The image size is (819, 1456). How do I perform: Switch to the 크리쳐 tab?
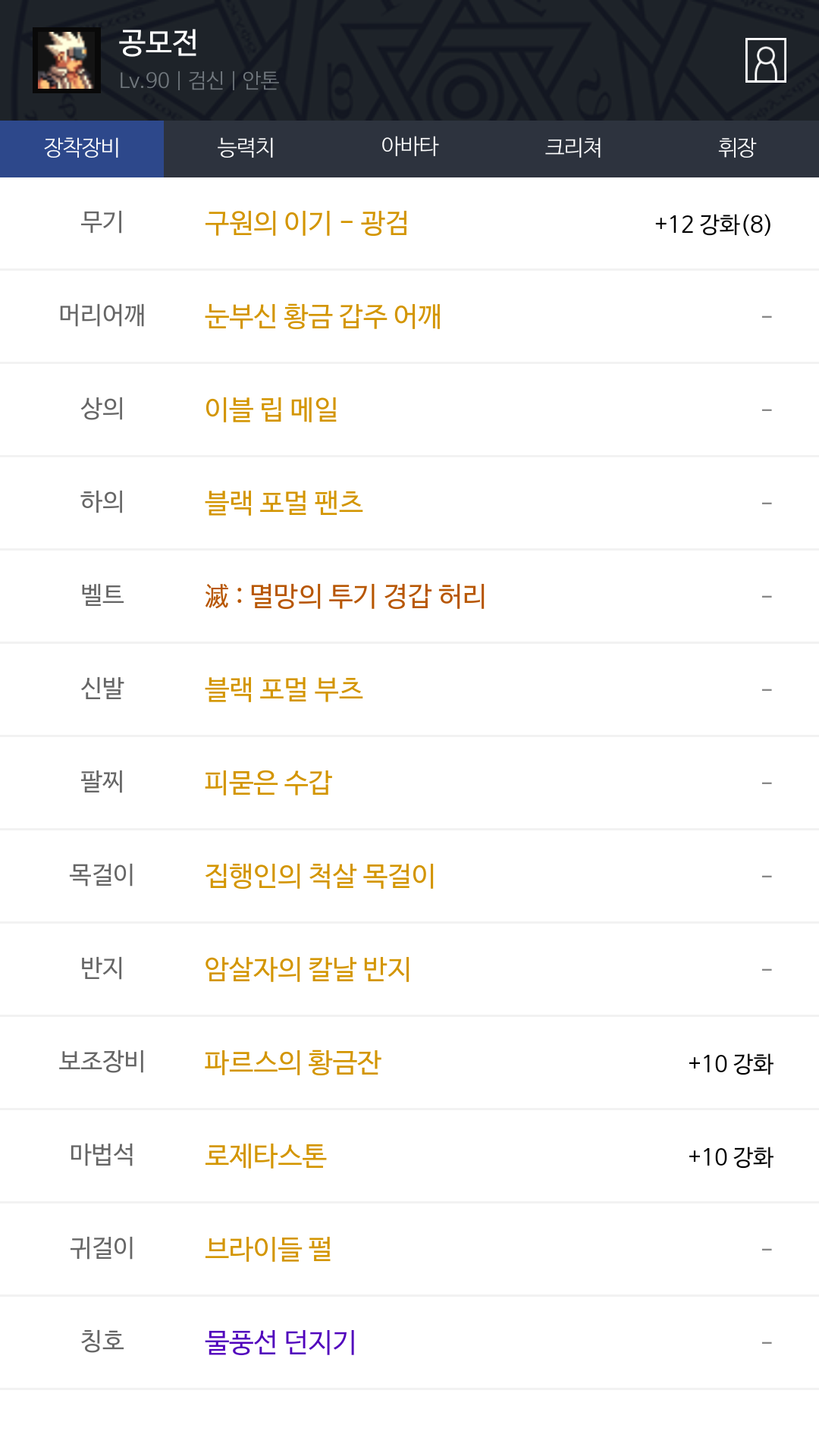tap(573, 149)
